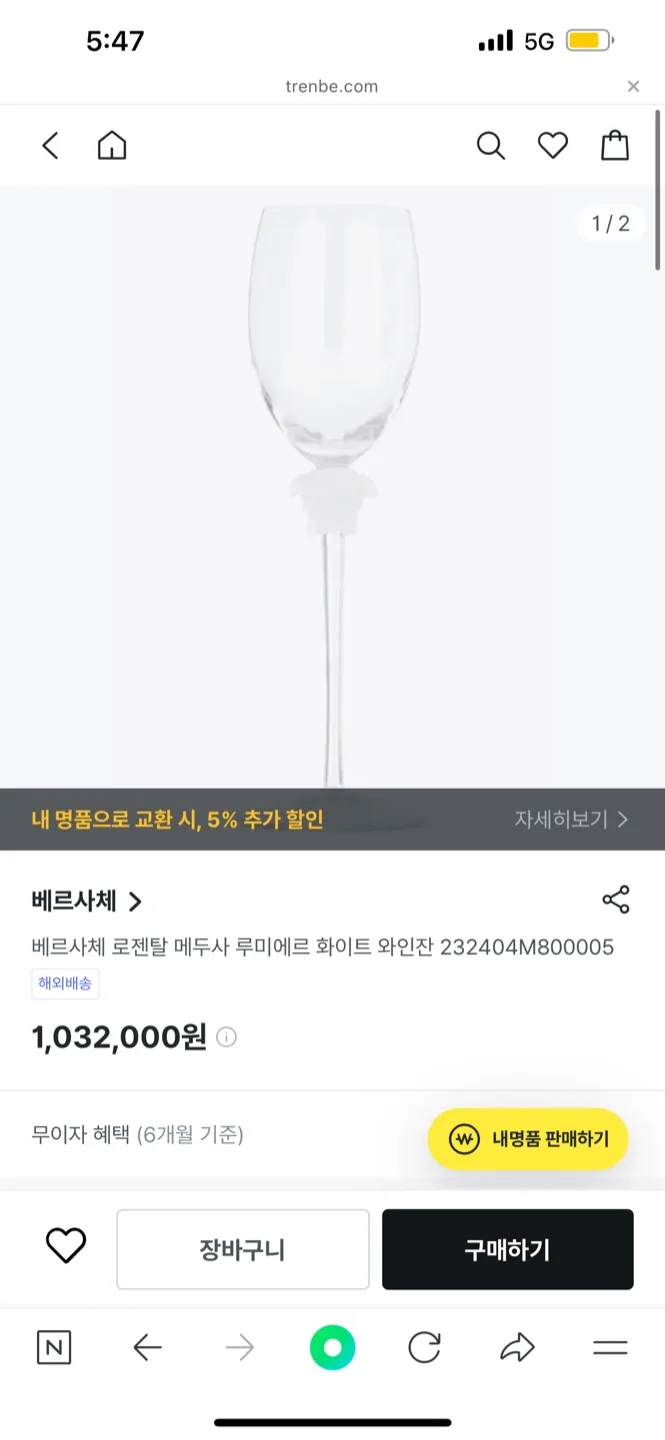Show price info next to 1,032,000원

(227, 1037)
